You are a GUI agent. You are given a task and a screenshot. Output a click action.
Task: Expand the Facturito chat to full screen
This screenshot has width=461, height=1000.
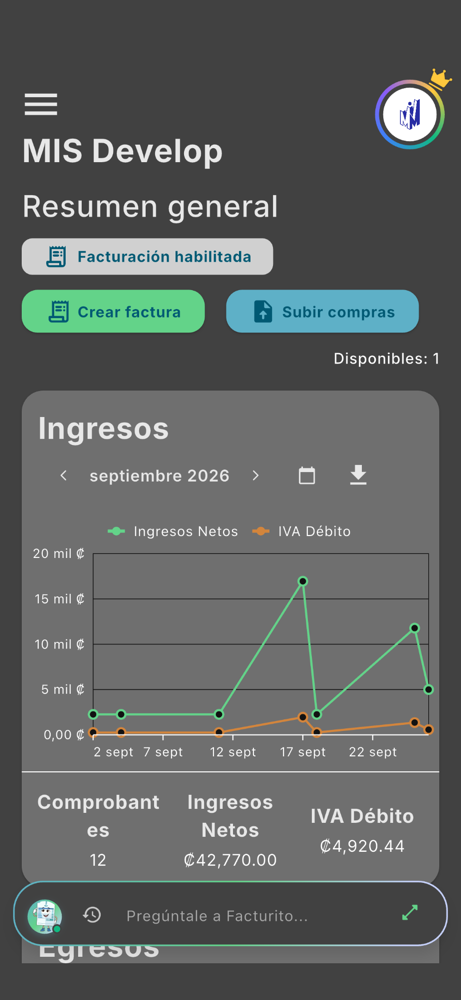(x=410, y=913)
